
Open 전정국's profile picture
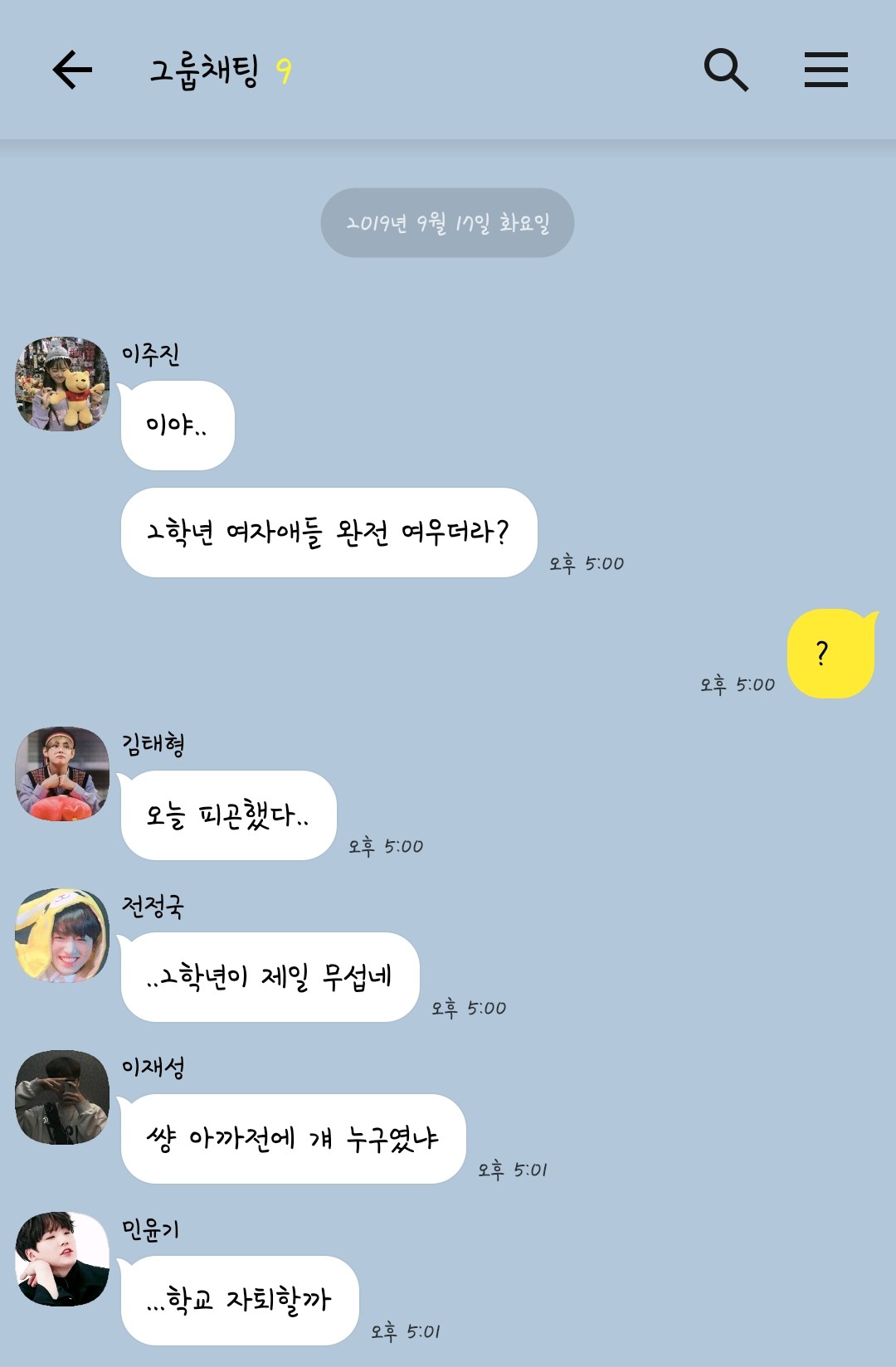pyautogui.click(x=62, y=936)
